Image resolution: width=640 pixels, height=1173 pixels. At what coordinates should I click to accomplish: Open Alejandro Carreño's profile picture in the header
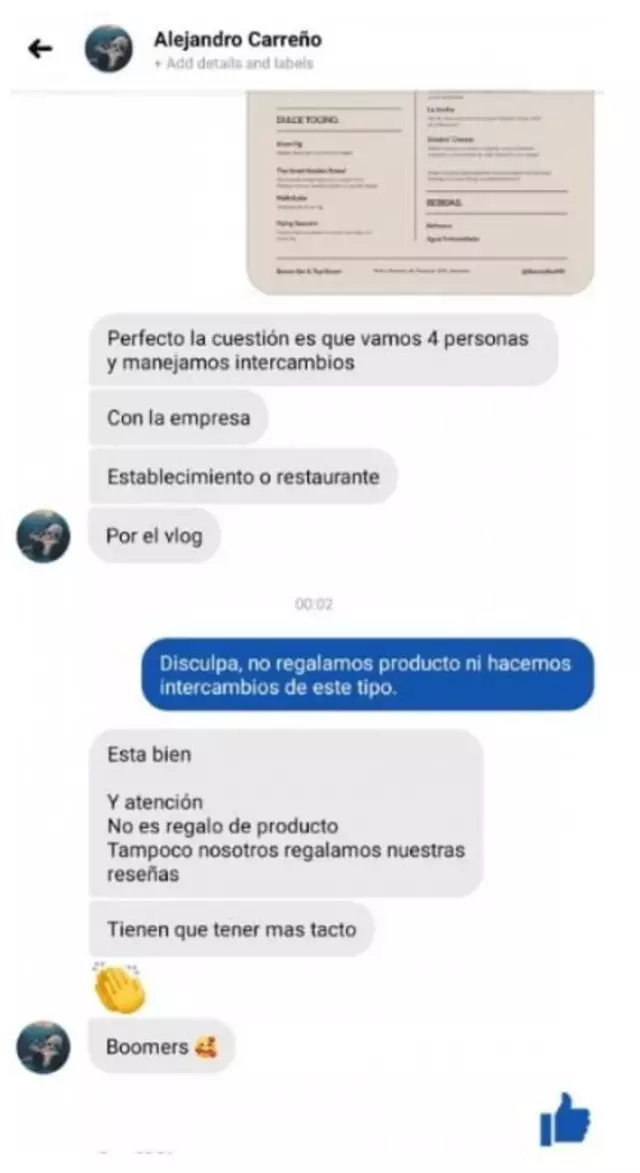108,49
